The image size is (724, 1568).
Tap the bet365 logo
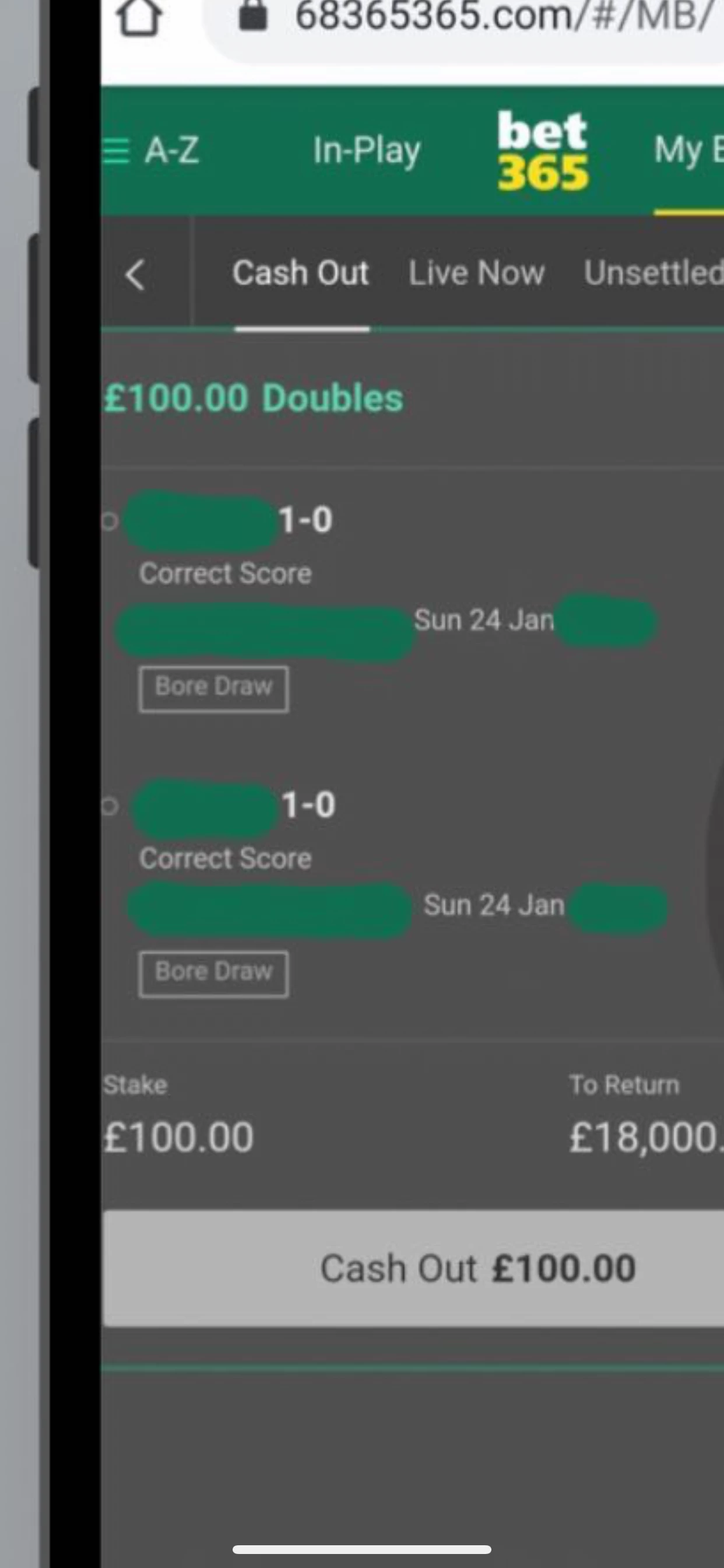point(542,151)
